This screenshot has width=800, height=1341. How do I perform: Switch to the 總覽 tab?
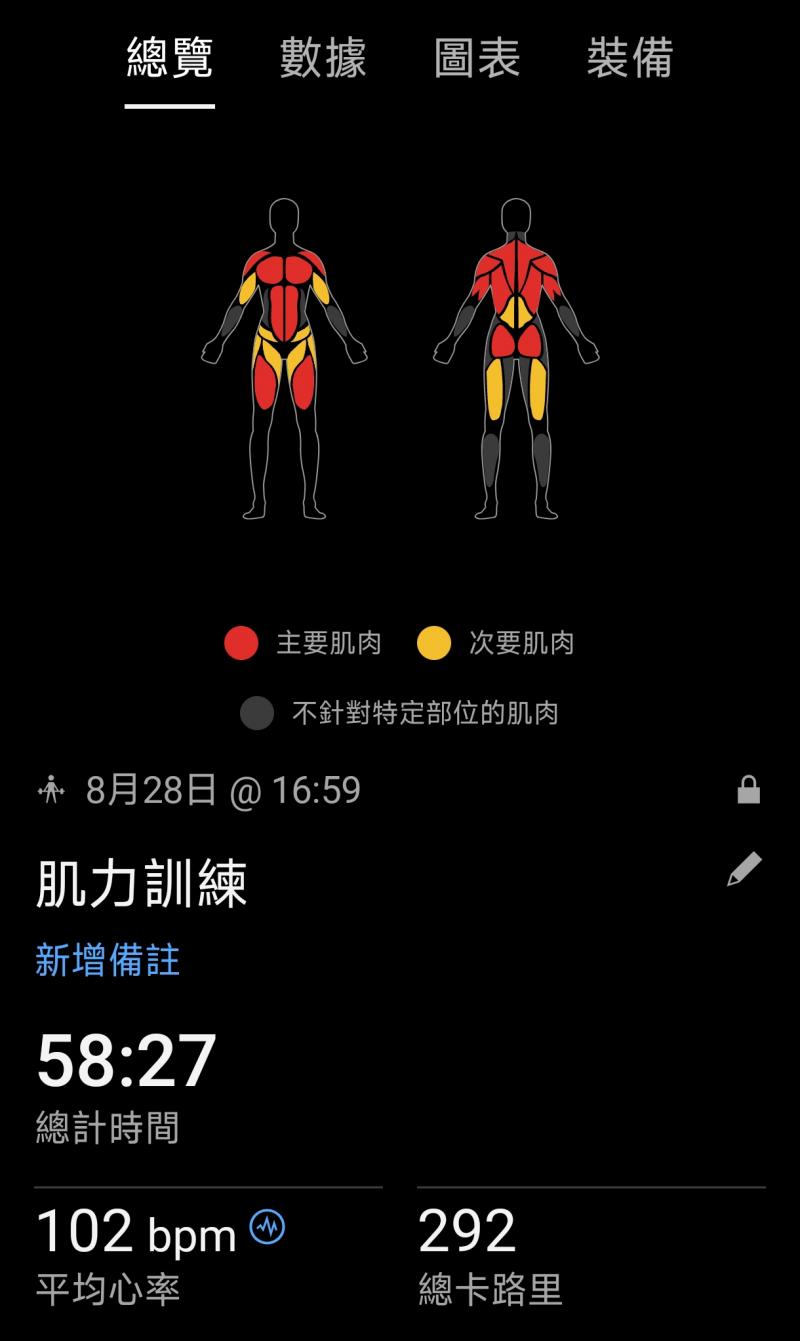click(x=169, y=59)
